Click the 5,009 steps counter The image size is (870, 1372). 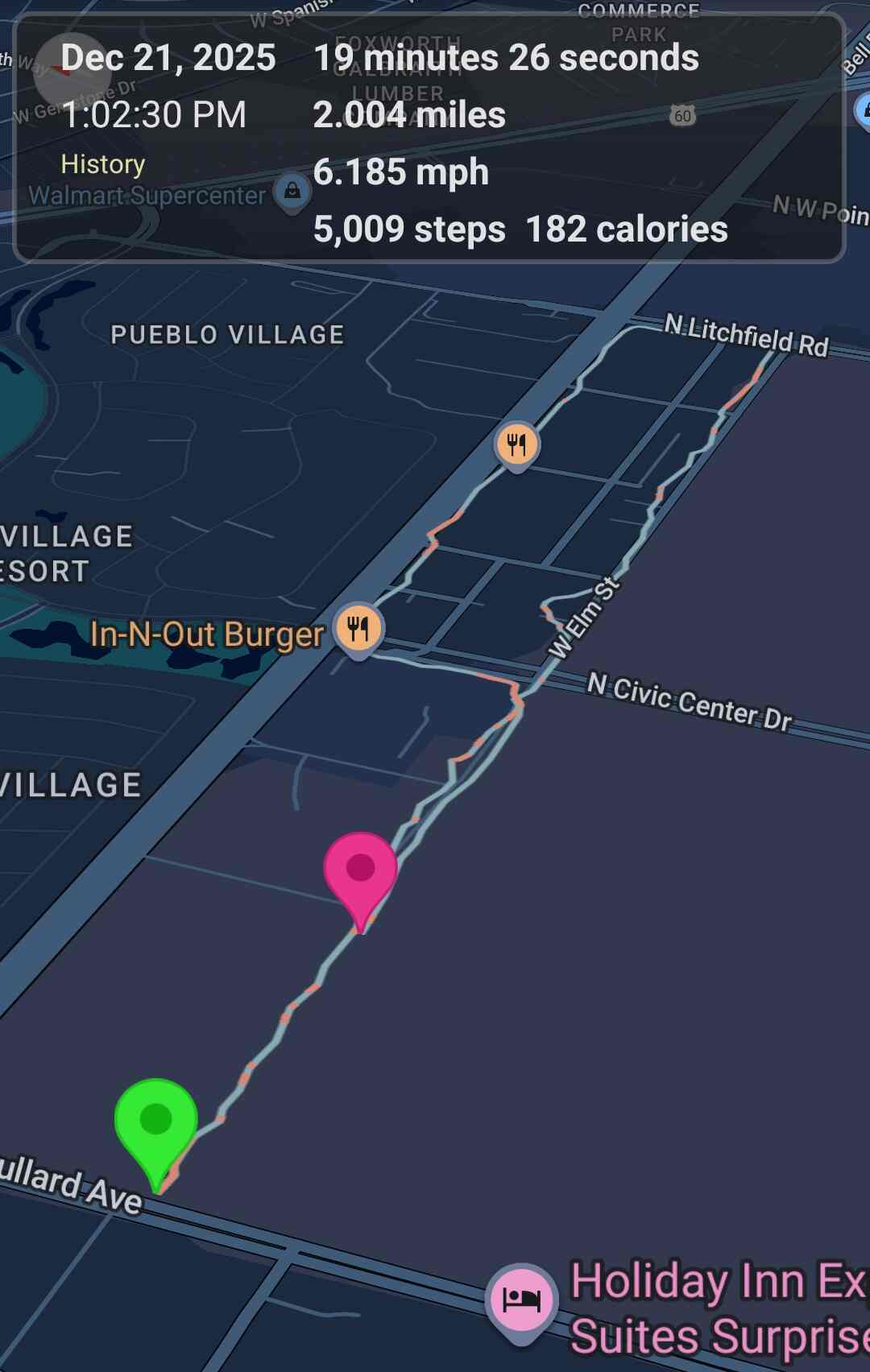[407, 229]
